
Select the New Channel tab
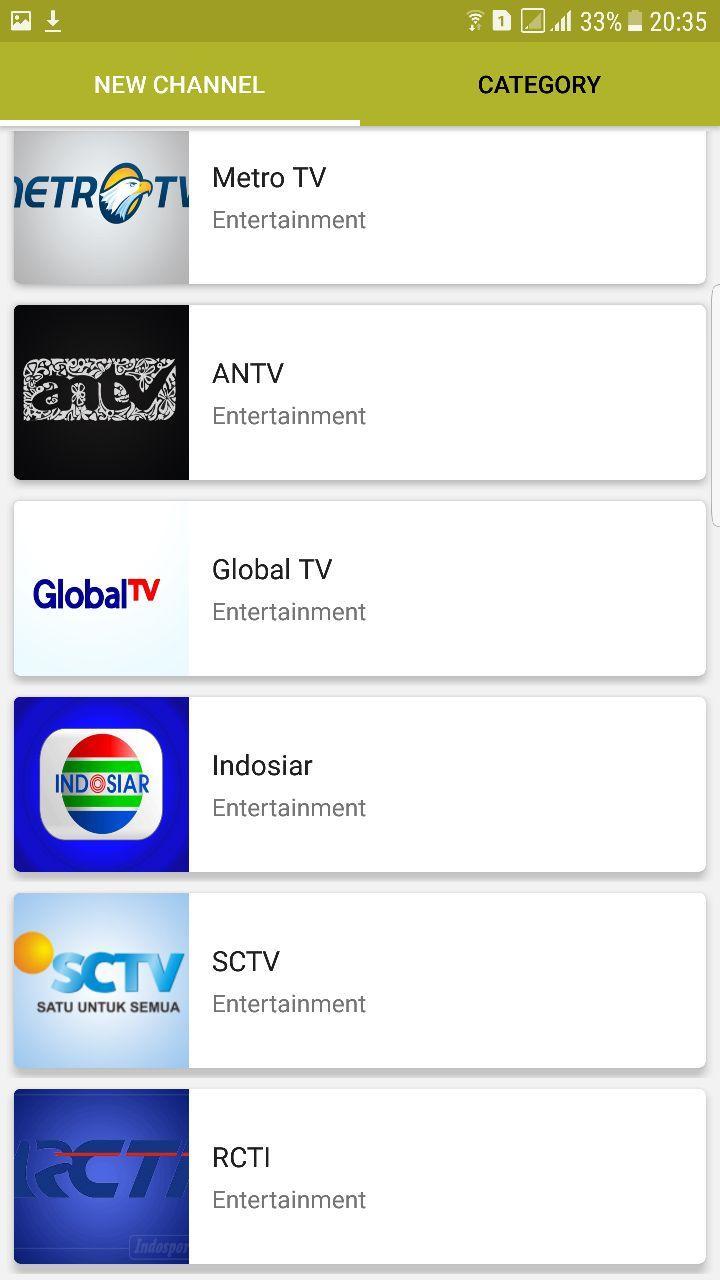pos(180,85)
